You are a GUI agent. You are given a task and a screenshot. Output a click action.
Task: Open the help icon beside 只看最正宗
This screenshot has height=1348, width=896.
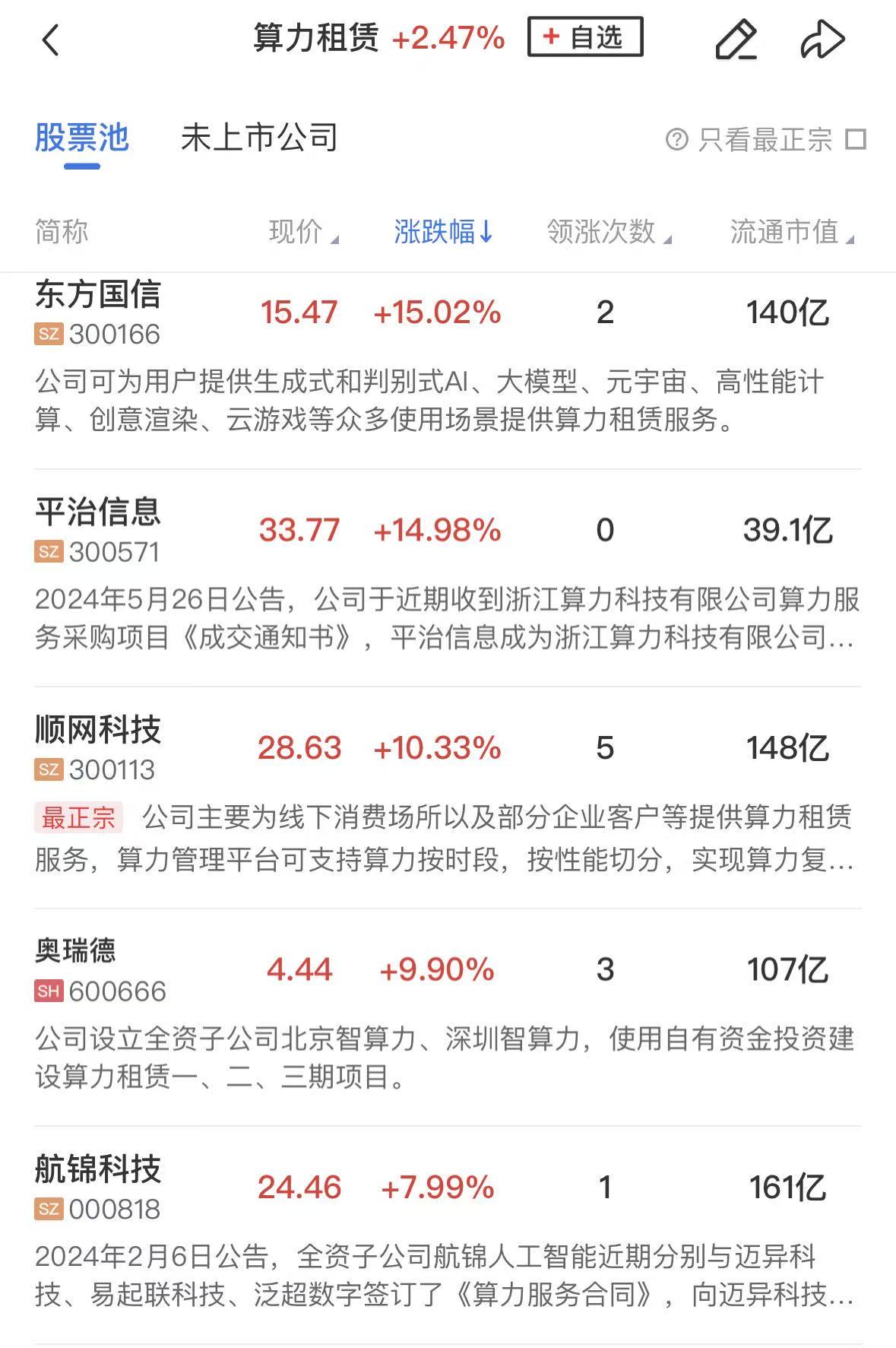click(x=676, y=139)
